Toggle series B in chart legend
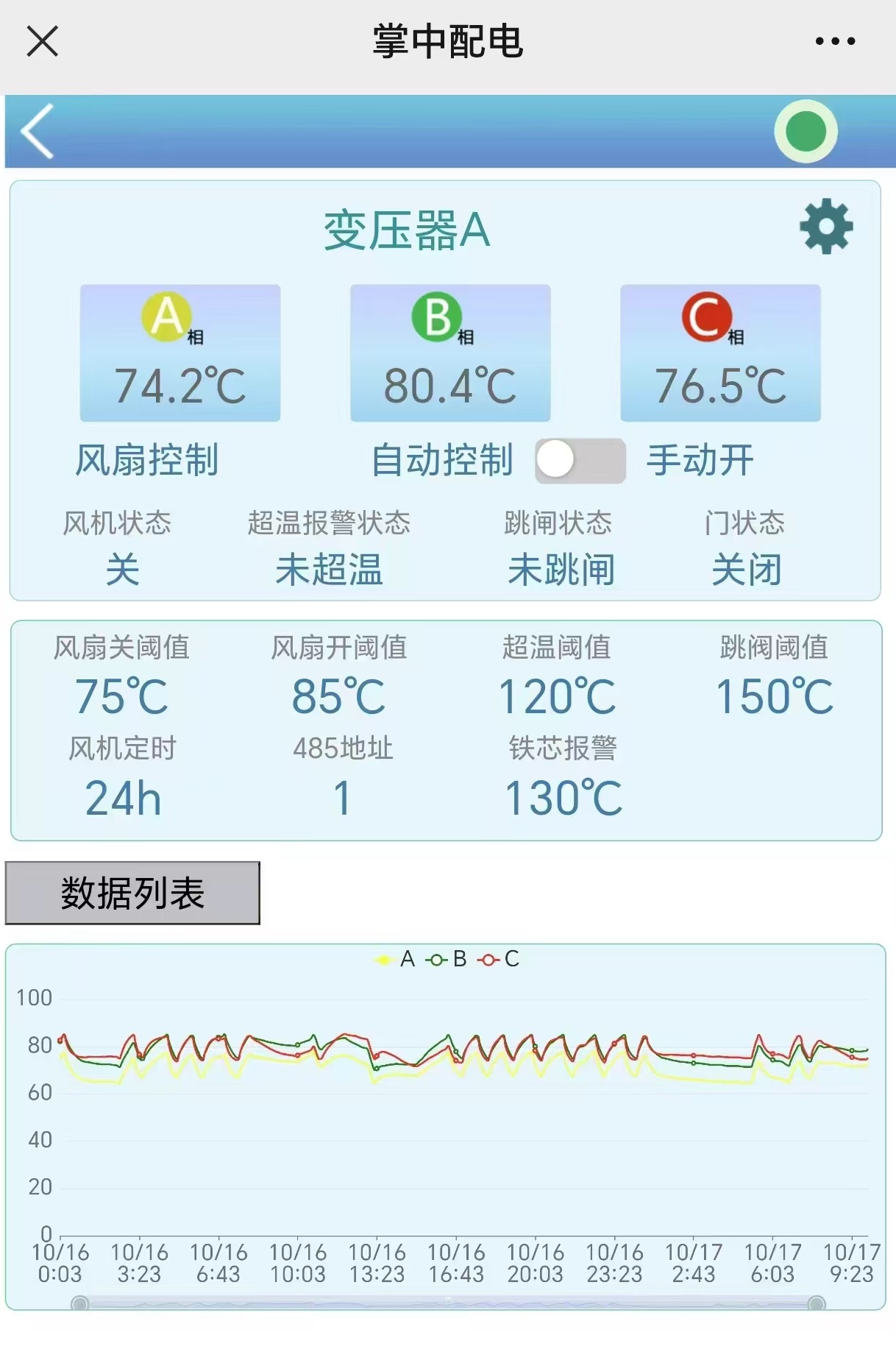Viewport: 896px width, 1352px height. tap(447, 959)
